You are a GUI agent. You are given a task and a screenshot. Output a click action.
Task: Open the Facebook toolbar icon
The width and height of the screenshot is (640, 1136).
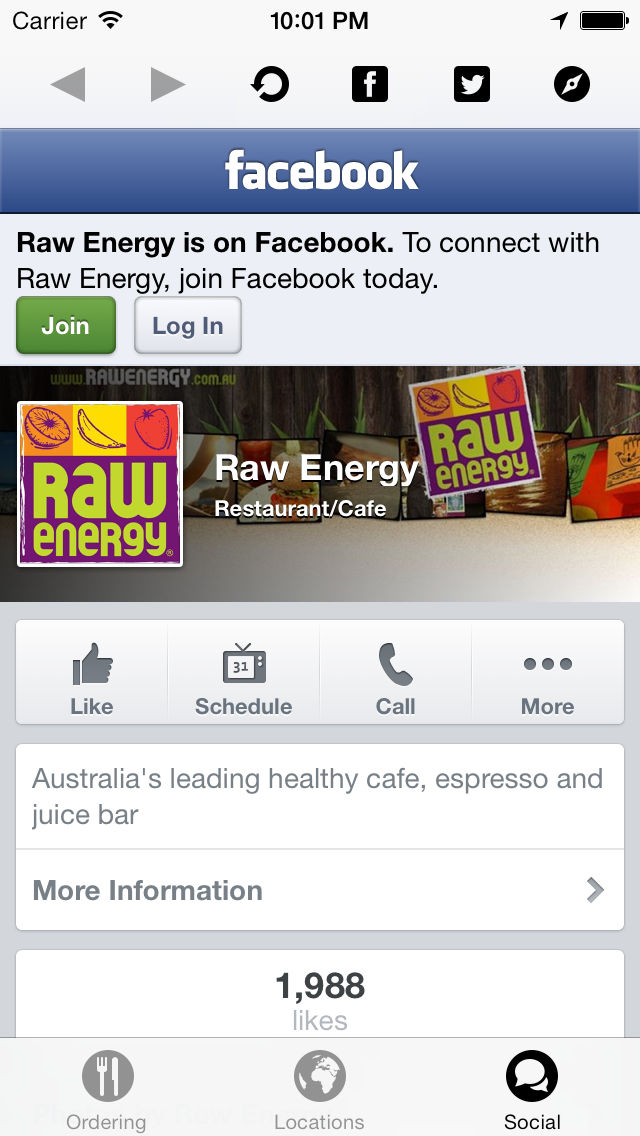click(370, 84)
